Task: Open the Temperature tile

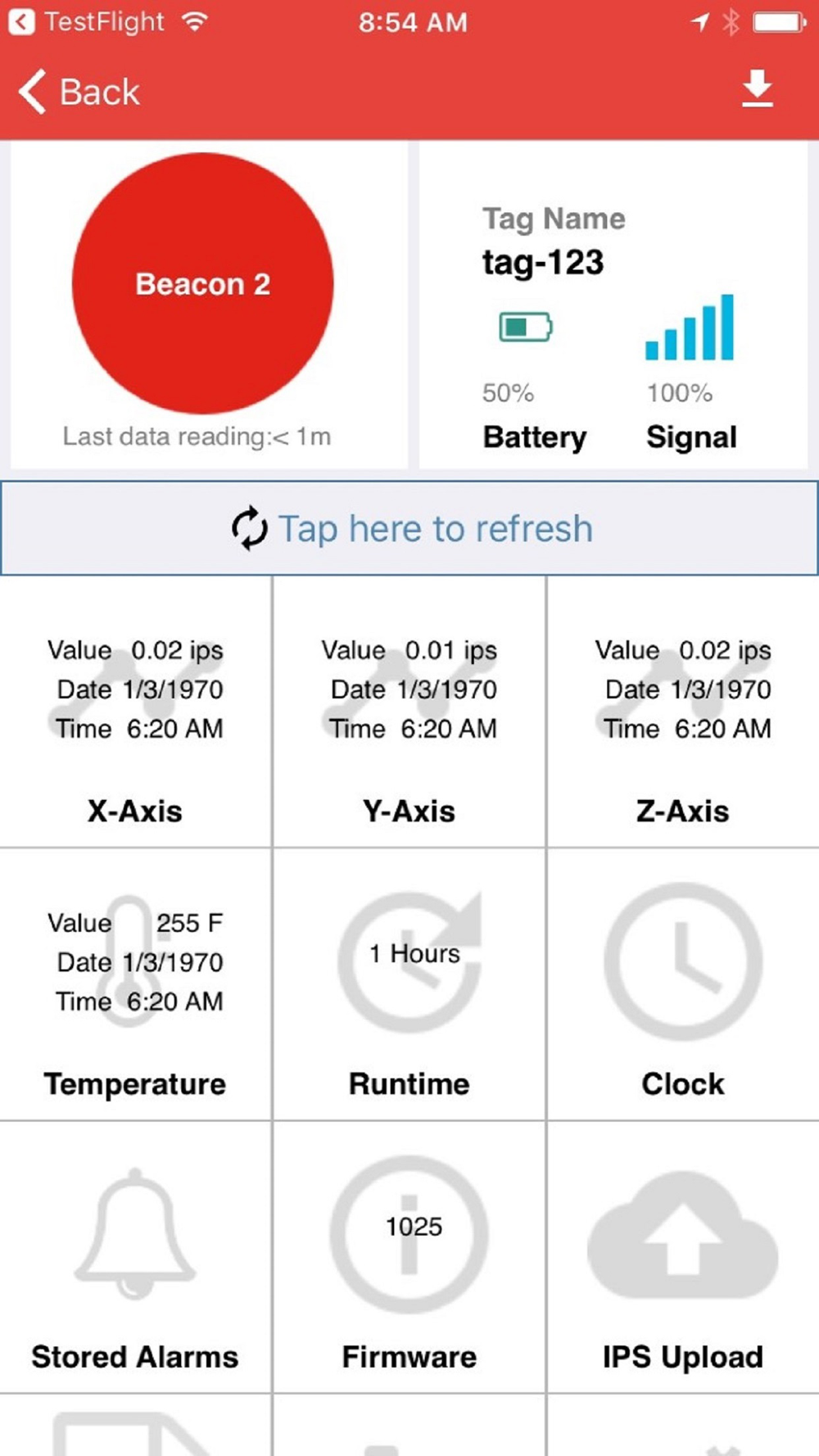Action: 135,984
